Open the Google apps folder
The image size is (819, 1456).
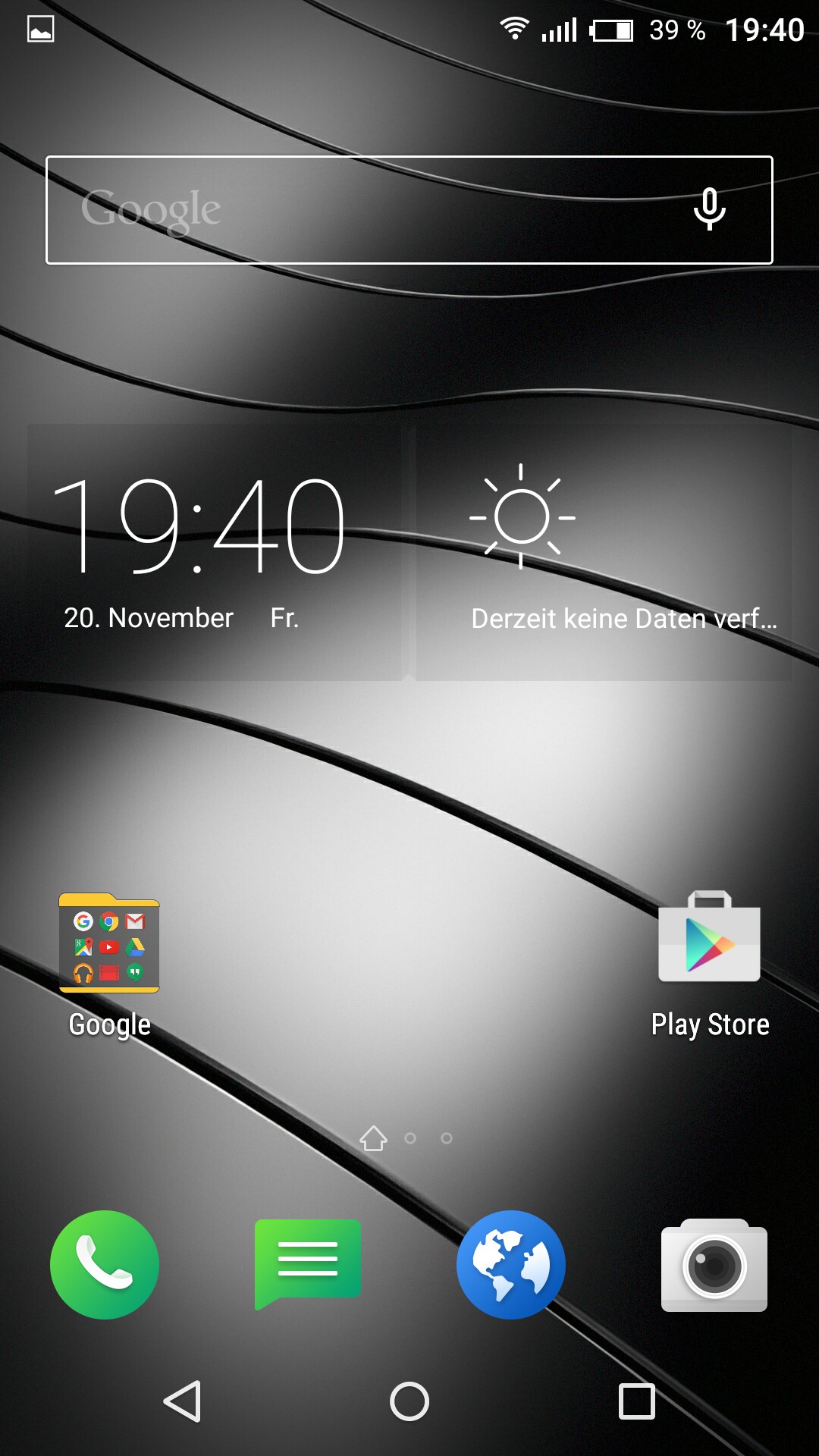coord(109,944)
